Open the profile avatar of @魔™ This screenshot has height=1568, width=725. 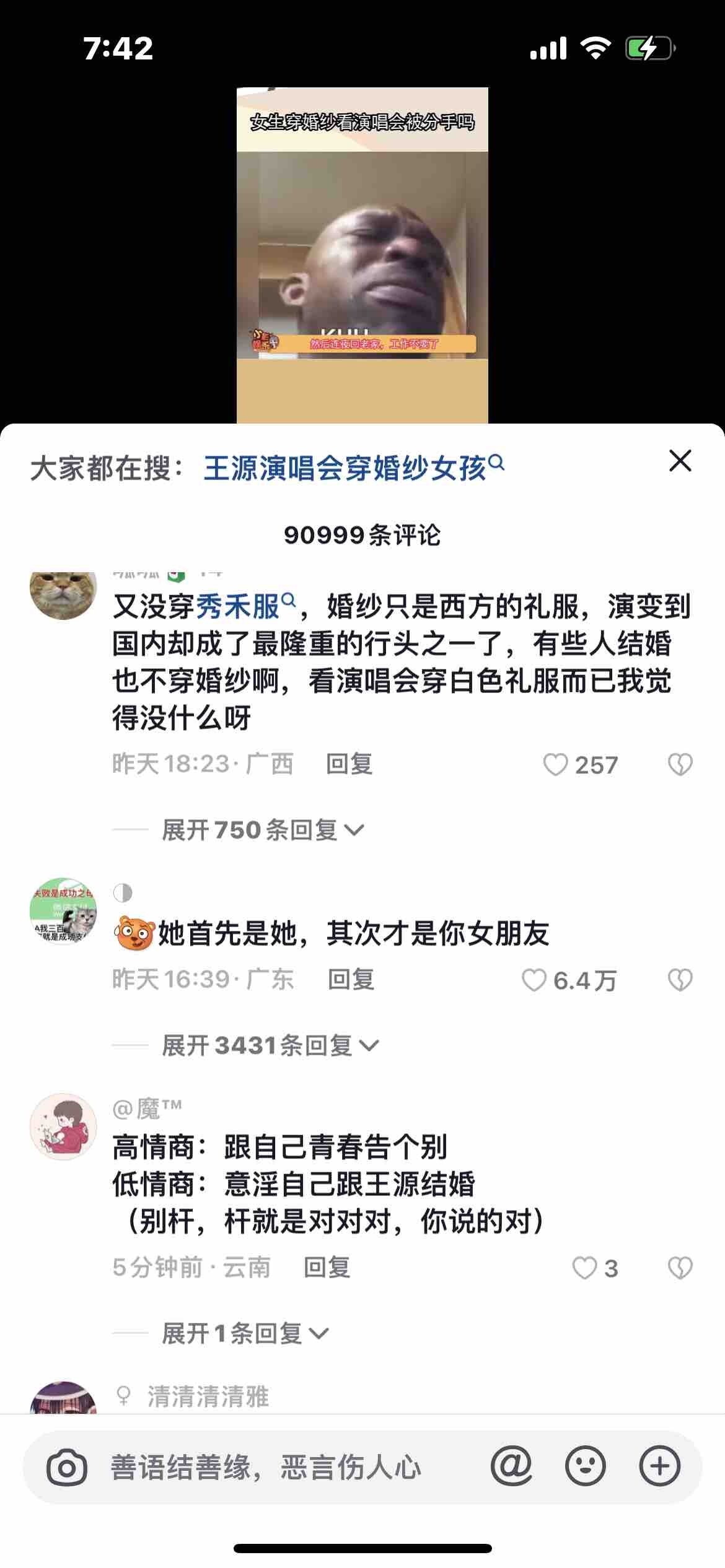point(63,1126)
